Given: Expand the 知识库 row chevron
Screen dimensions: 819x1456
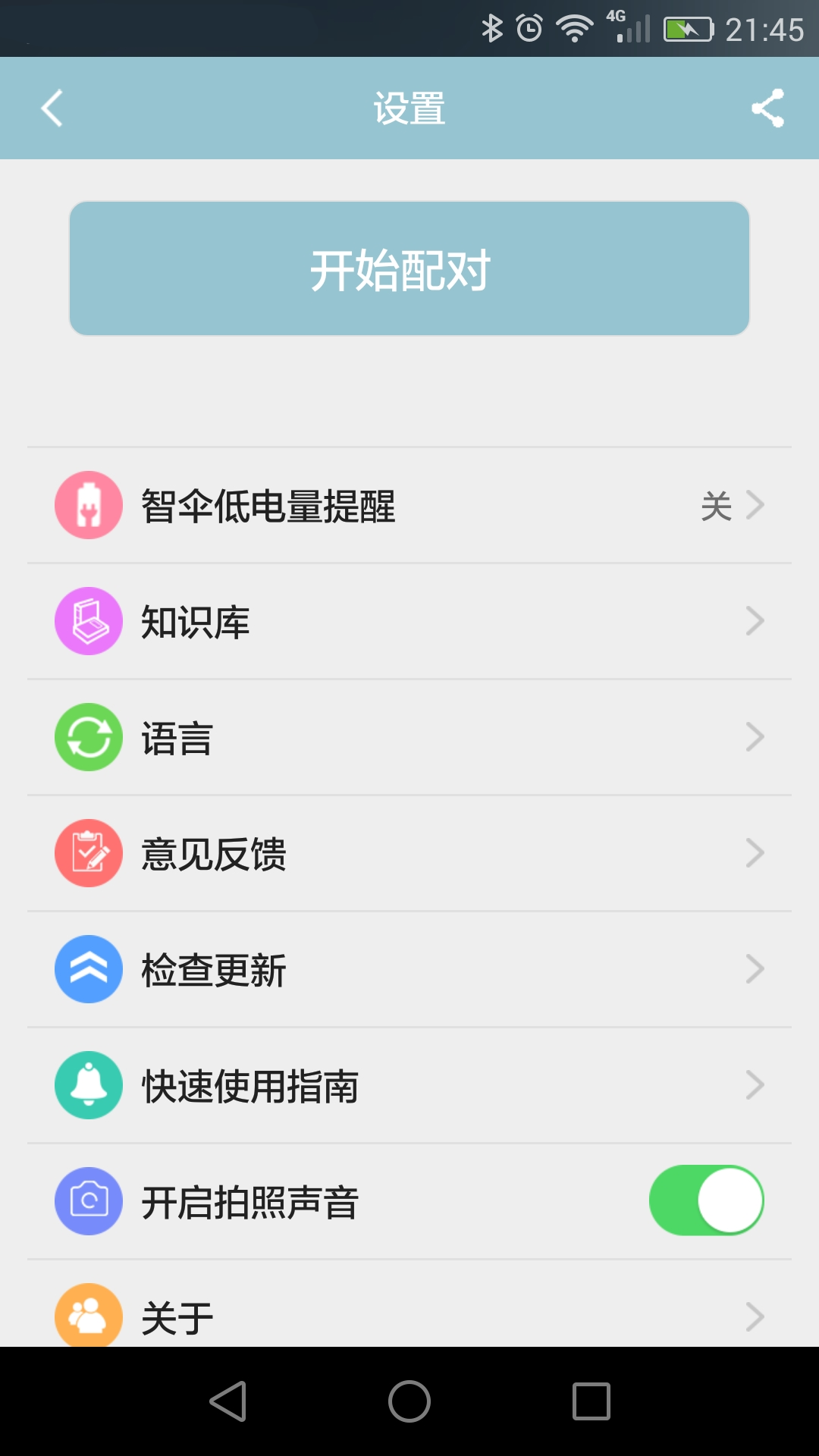Looking at the screenshot, I should (755, 620).
